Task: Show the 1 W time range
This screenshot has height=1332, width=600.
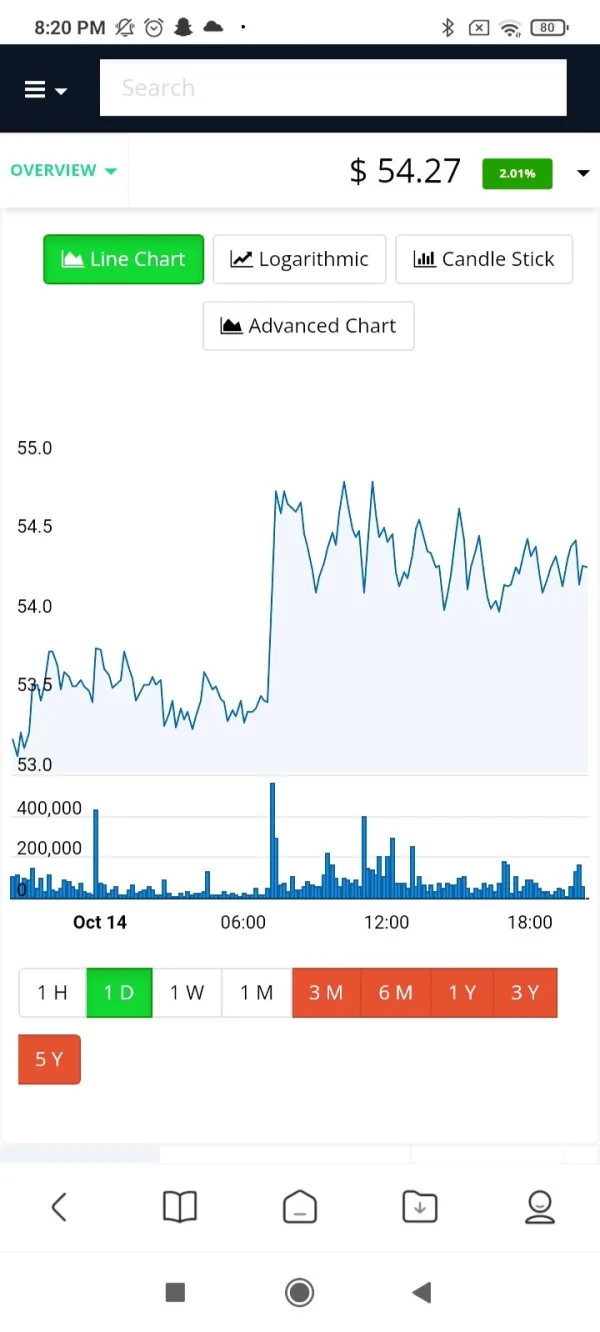Action: pyautogui.click(x=187, y=993)
